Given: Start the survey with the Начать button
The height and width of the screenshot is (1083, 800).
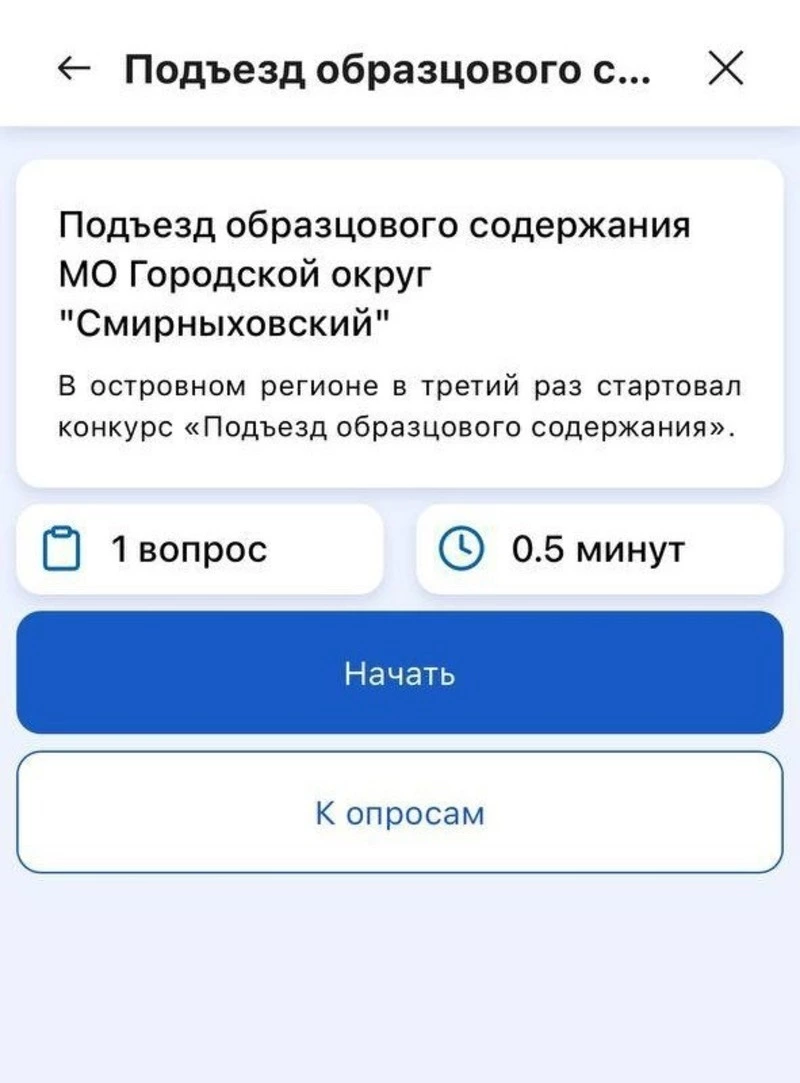Looking at the screenshot, I should click(400, 673).
